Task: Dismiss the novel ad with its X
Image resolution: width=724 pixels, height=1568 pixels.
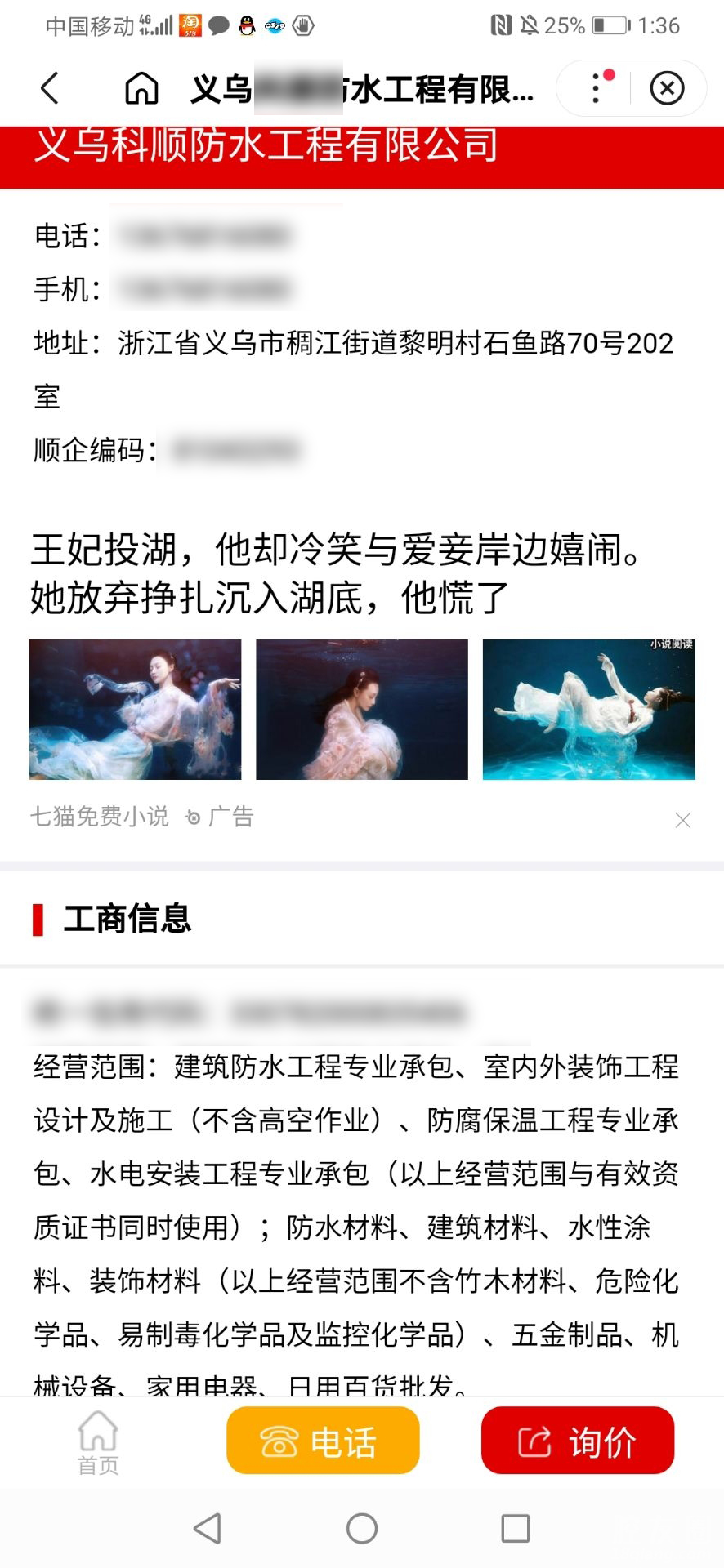Action: tap(683, 820)
